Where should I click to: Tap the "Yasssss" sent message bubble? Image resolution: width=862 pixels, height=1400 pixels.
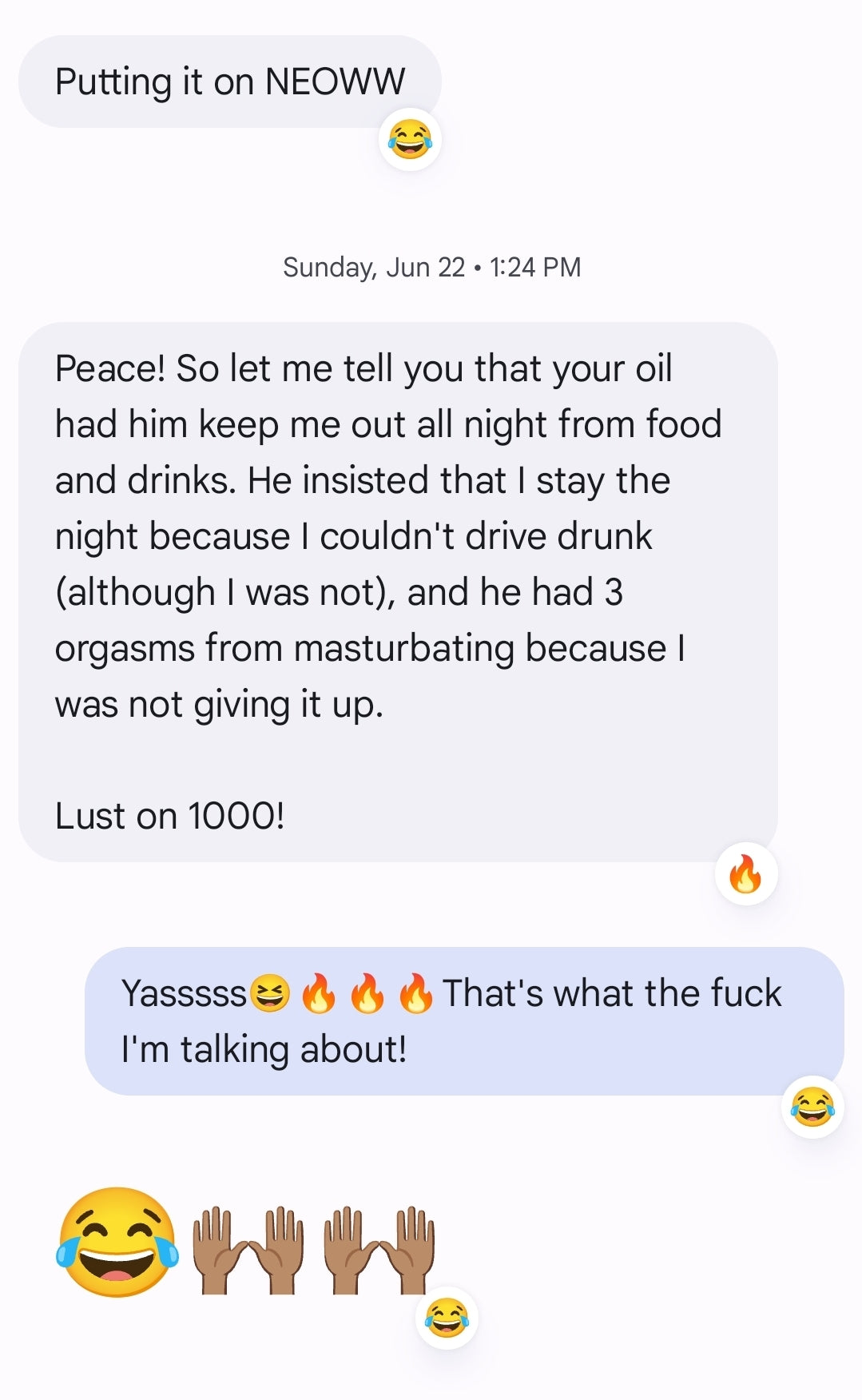coord(464,1021)
